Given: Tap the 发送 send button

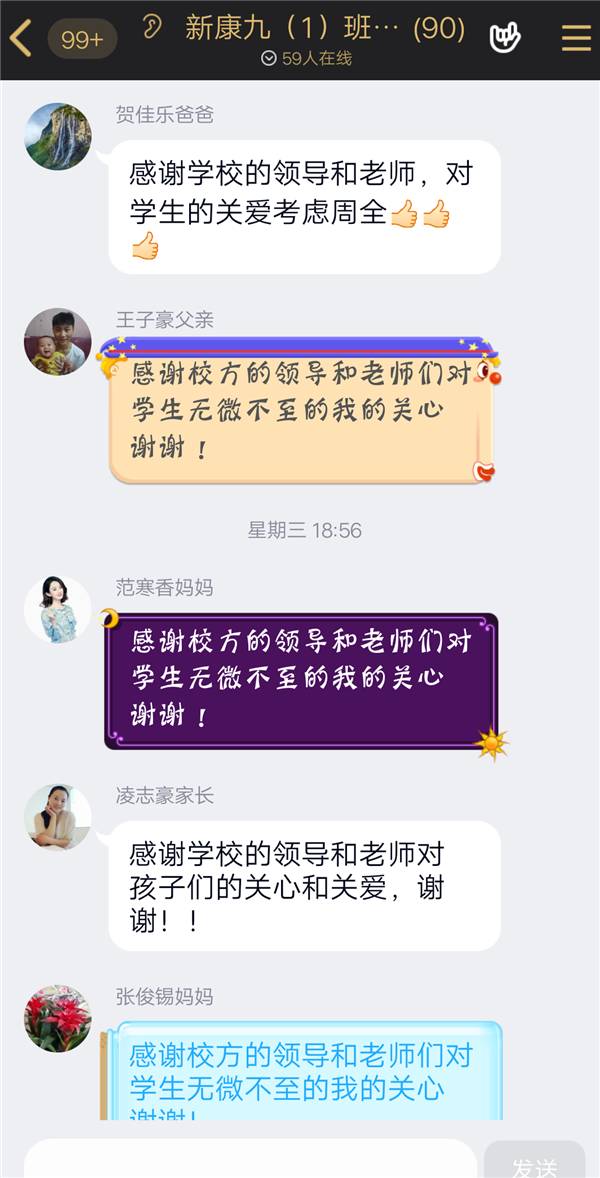Looking at the screenshot, I should (534, 1162).
